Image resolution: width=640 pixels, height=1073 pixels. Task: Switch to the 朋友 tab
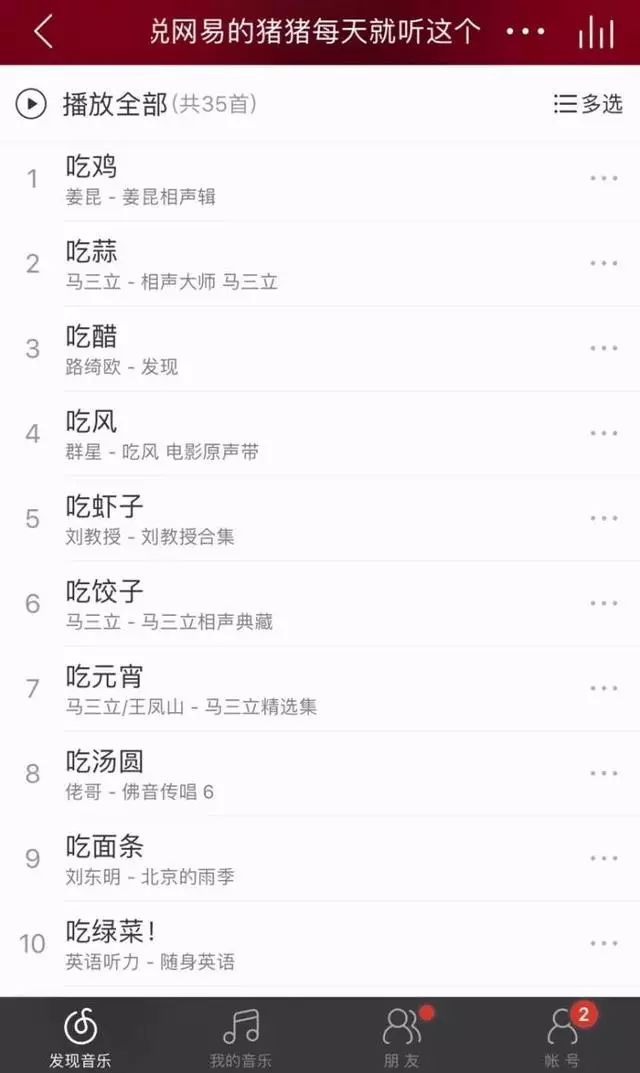tap(402, 1037)
